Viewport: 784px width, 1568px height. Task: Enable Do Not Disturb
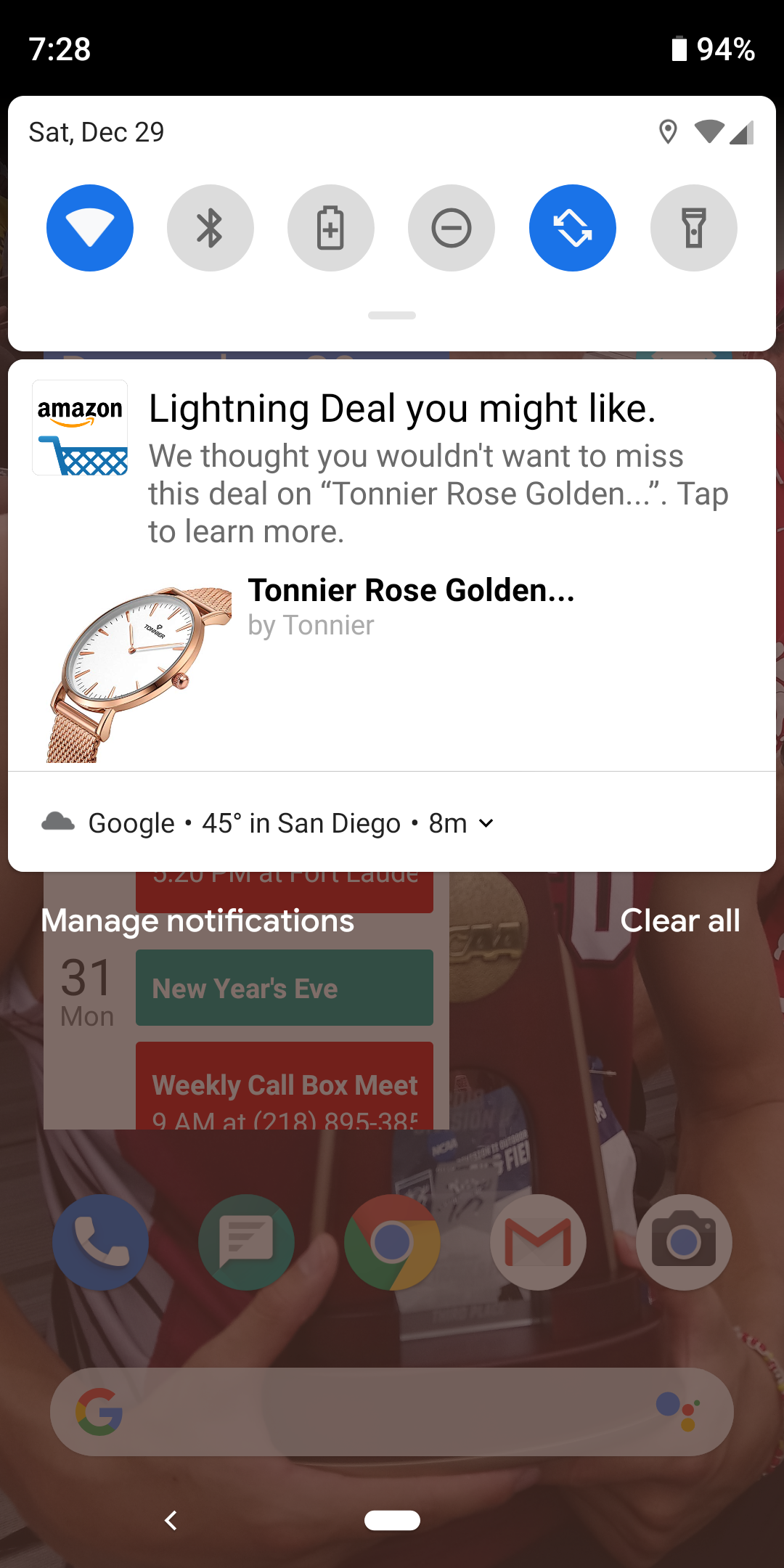452,228
